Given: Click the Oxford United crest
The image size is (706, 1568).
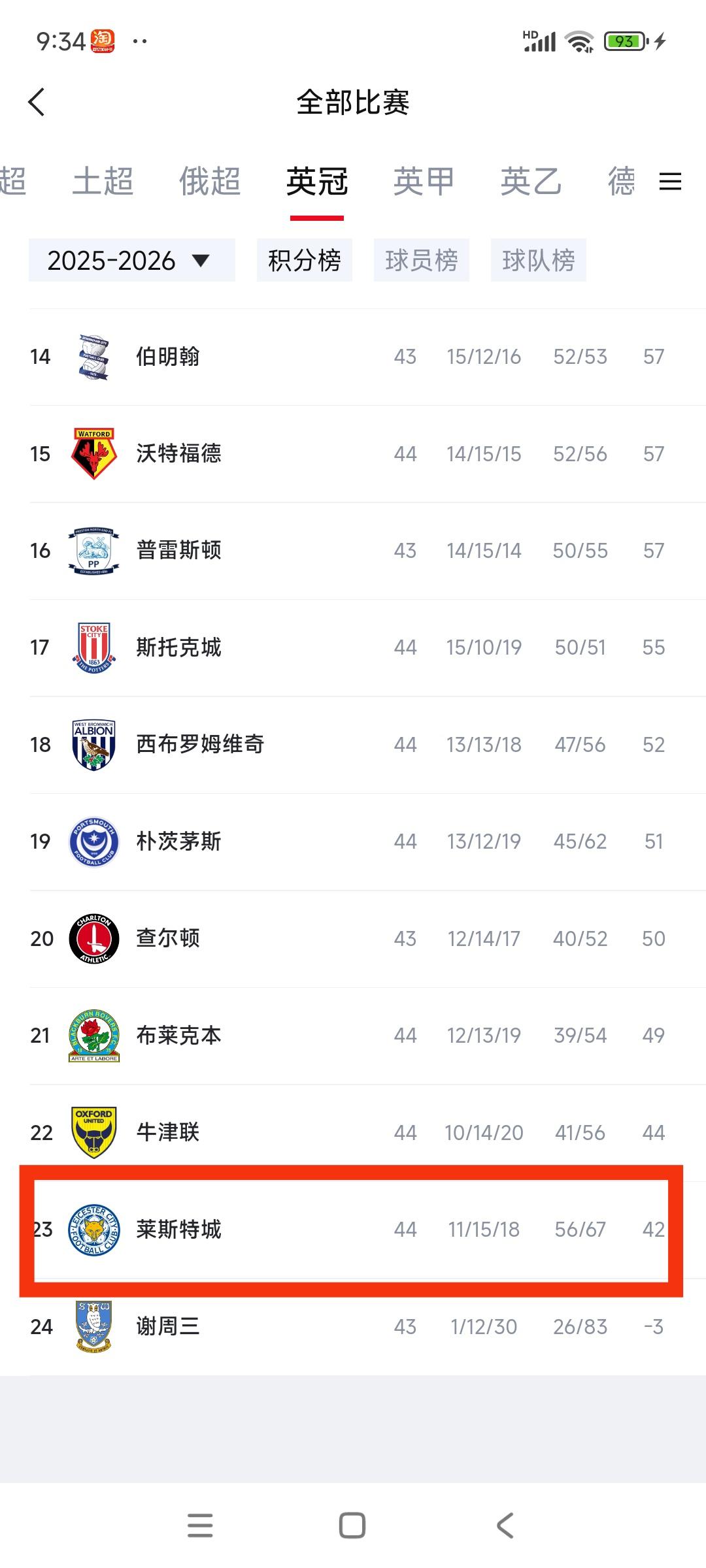Looking at the screenshot, I should point(93,1132).
